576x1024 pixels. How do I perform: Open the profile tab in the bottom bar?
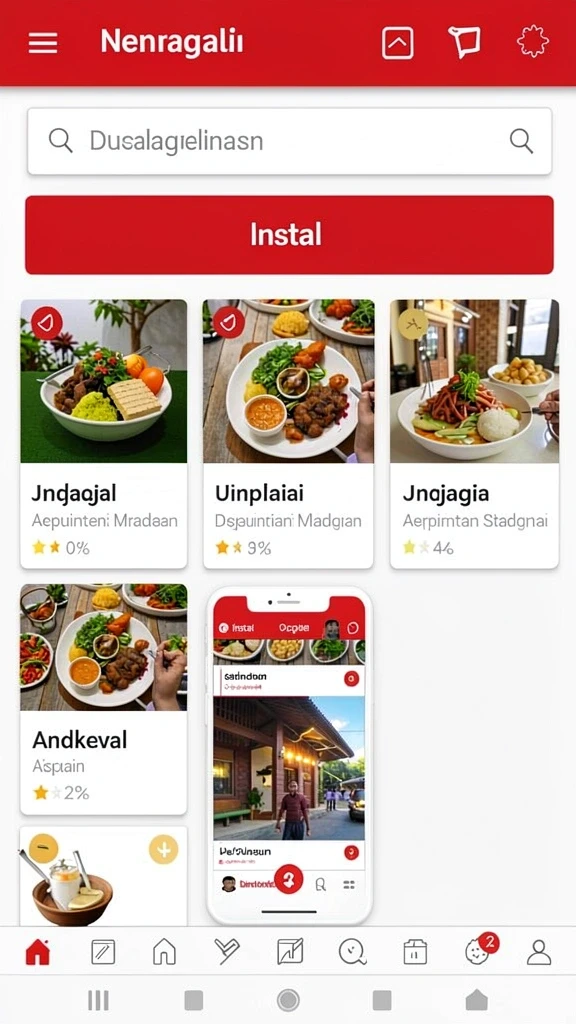(539, 952)
